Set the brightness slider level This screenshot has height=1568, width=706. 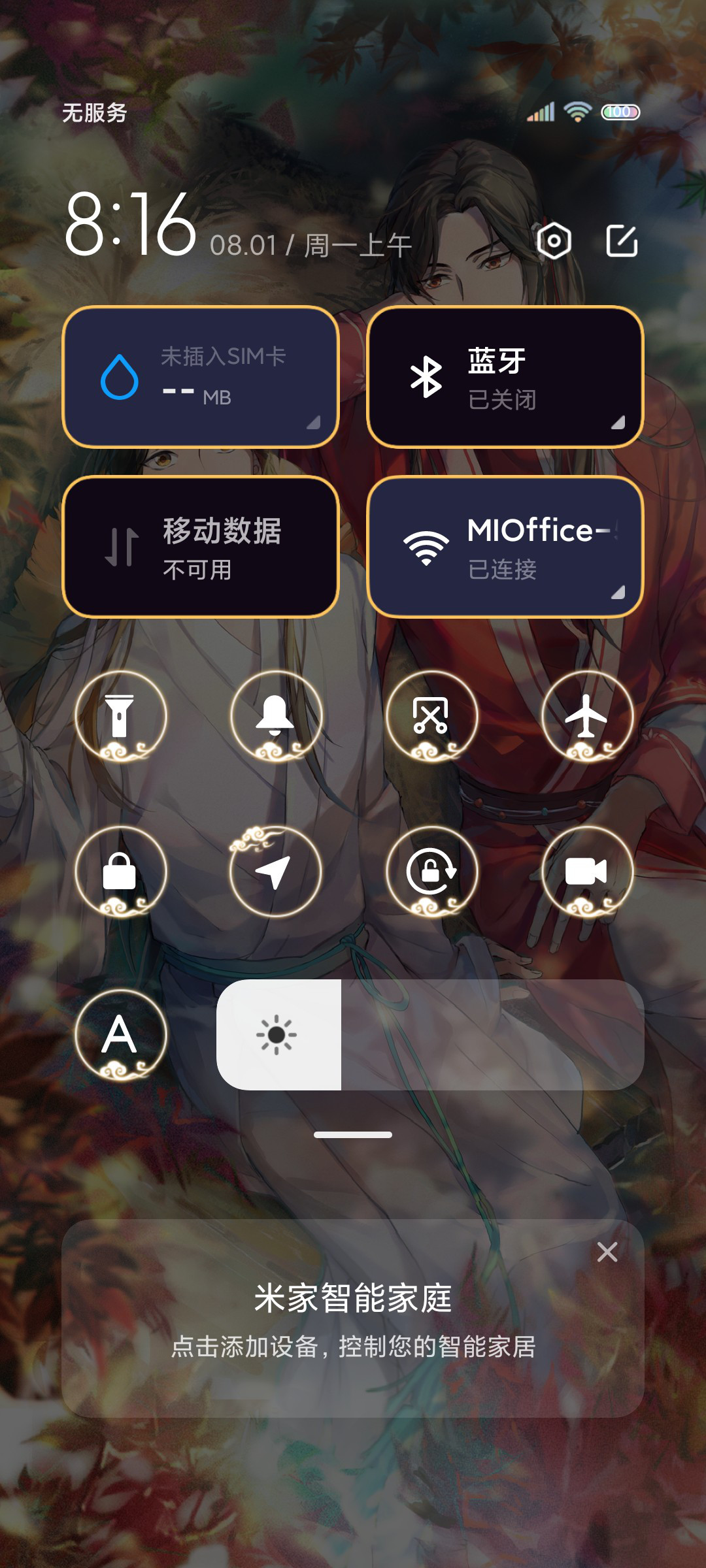pos(430,1035)
